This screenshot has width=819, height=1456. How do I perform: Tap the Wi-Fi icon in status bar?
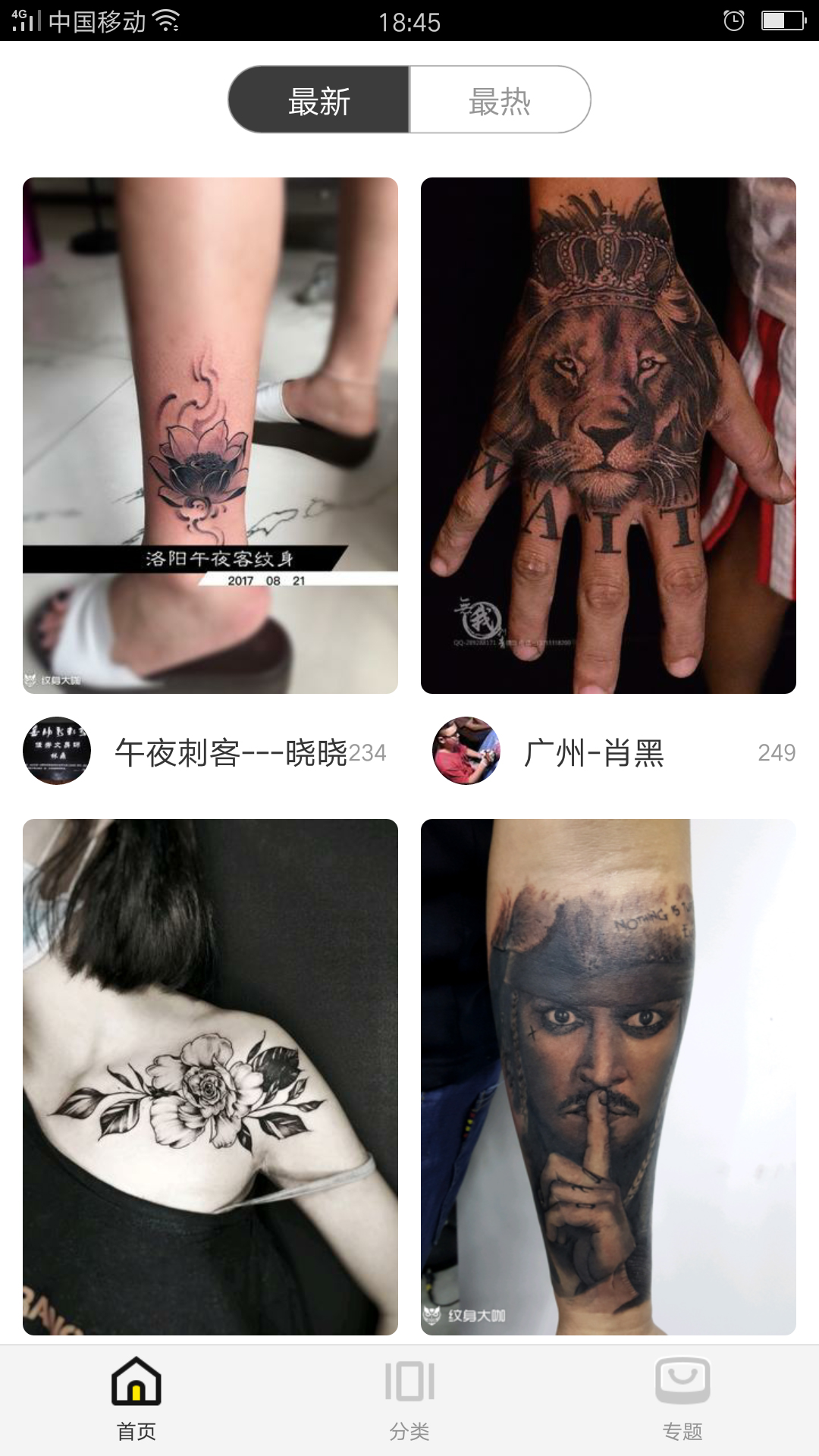(167, 20)
